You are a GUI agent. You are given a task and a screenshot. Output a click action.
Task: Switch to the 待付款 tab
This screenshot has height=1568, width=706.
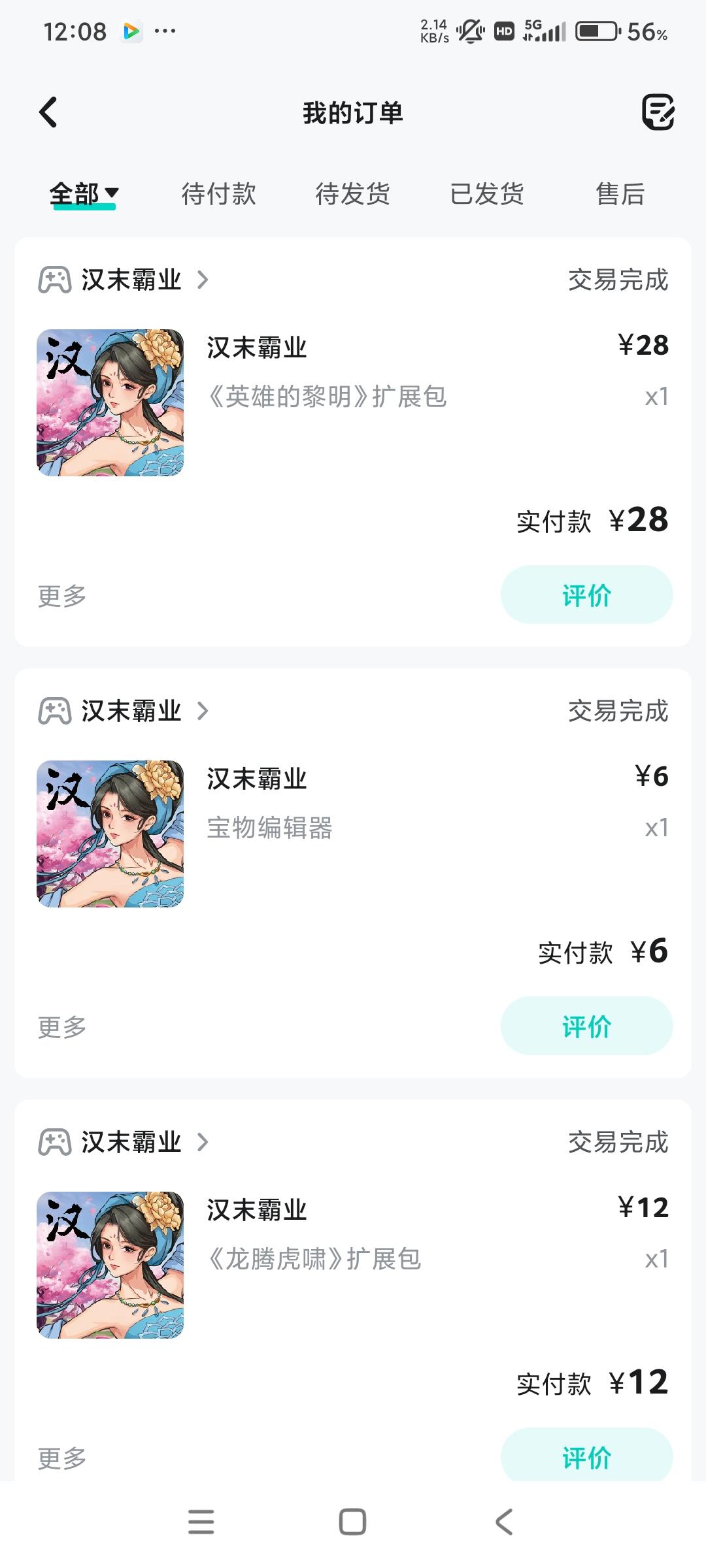[x=218, y=194]
